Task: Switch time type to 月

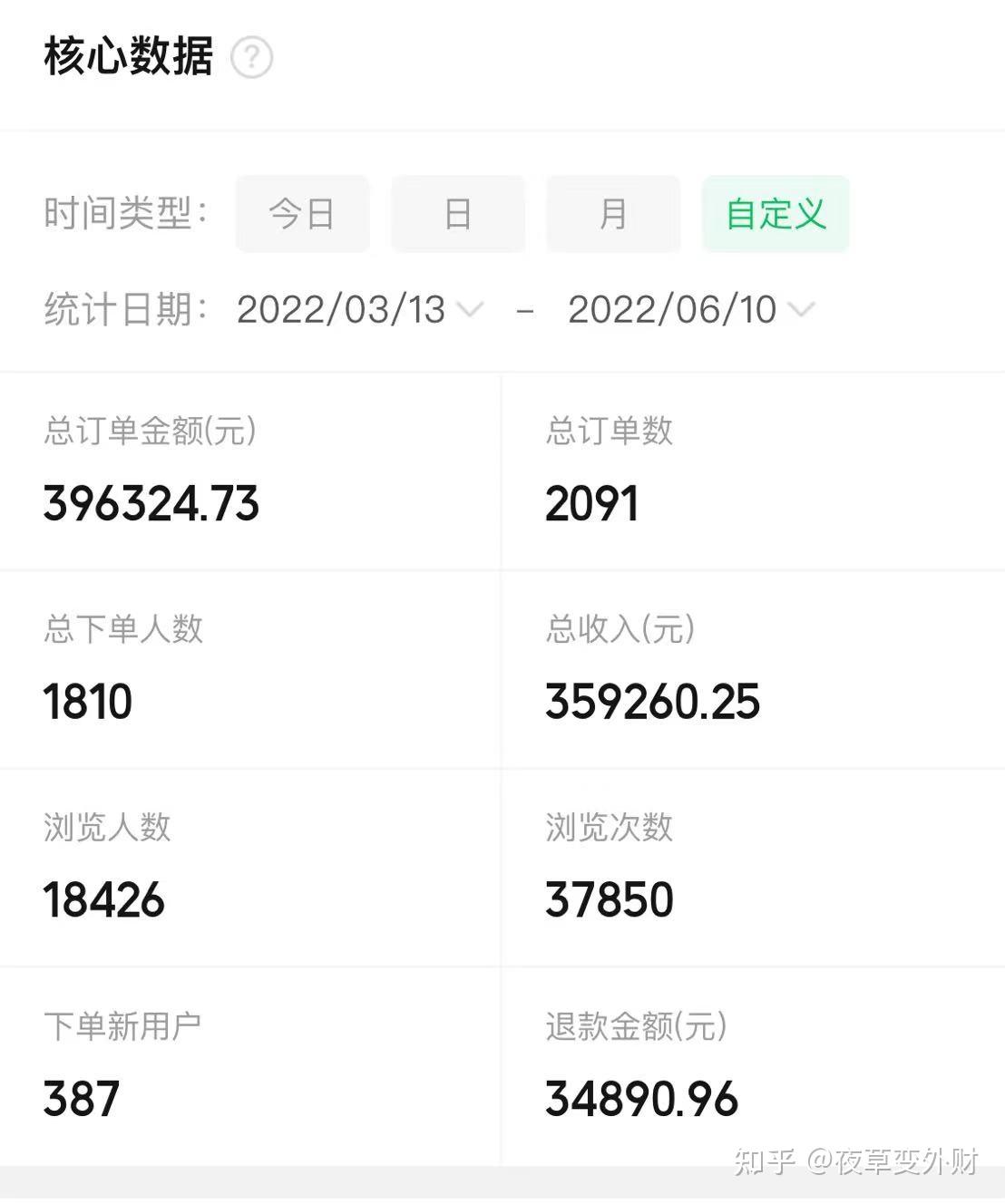Action: click(x=613, y=214)
